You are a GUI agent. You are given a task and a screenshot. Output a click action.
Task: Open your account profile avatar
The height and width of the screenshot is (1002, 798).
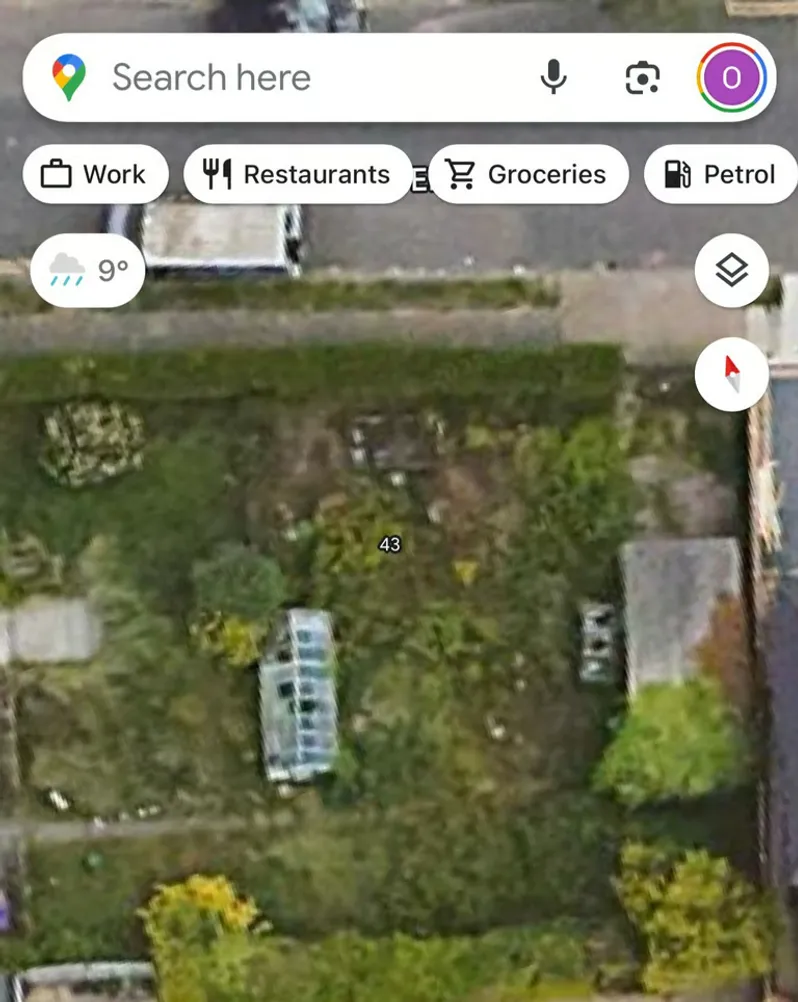[731, 77]
